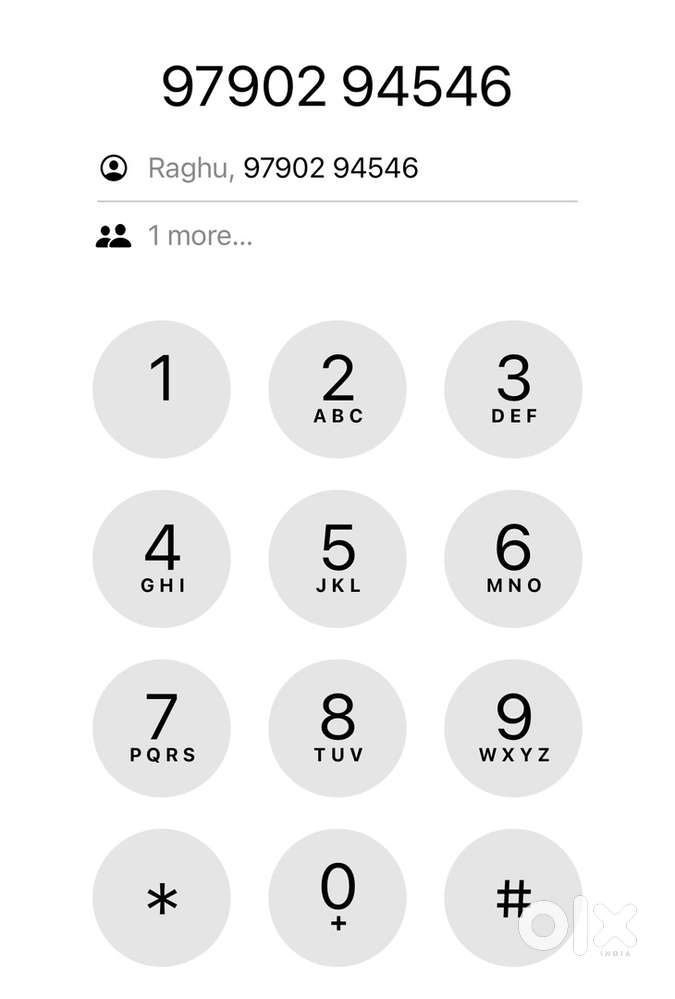This screenshot has height=999, width=675.
Task: Tap the 4 GHI key
Action: [x=162, y=559]
